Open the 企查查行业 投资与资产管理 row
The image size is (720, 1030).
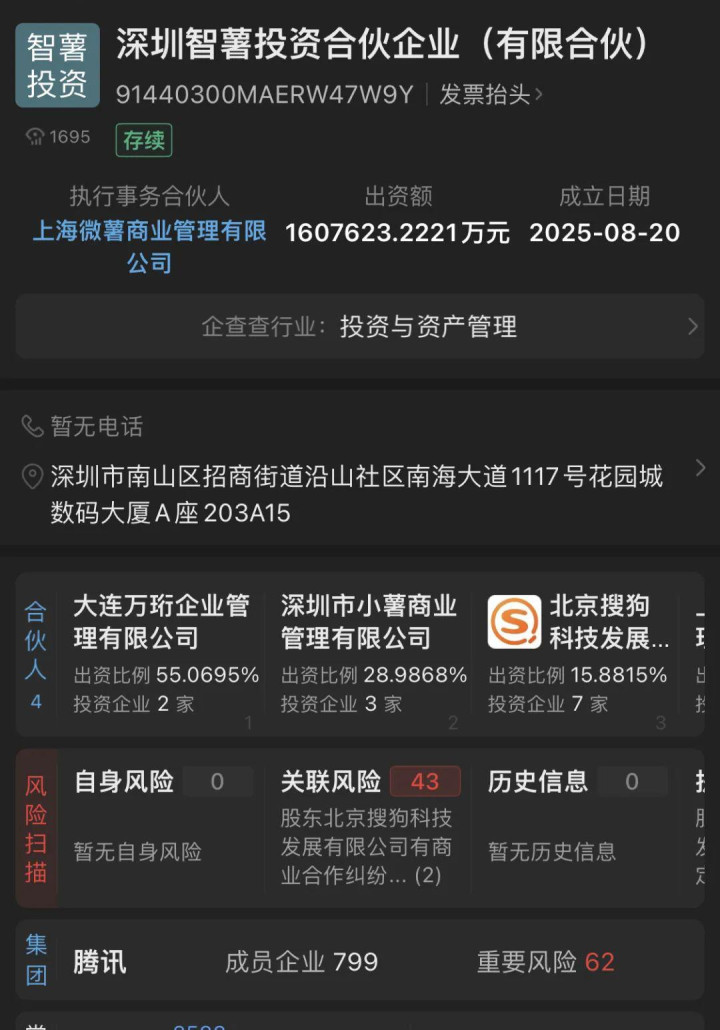(360, 327)
